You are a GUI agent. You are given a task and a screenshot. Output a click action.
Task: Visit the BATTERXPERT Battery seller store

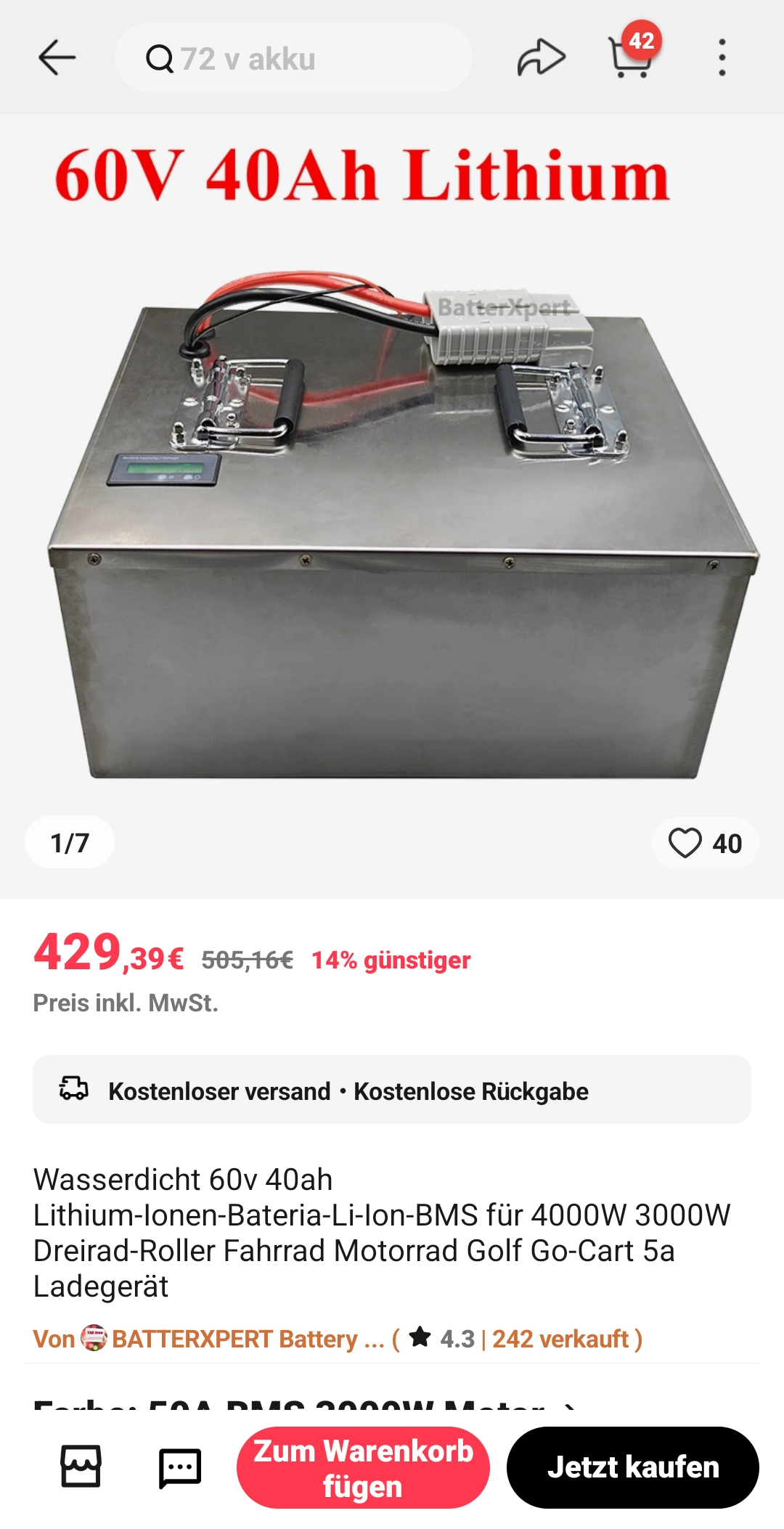(232, 1338)
